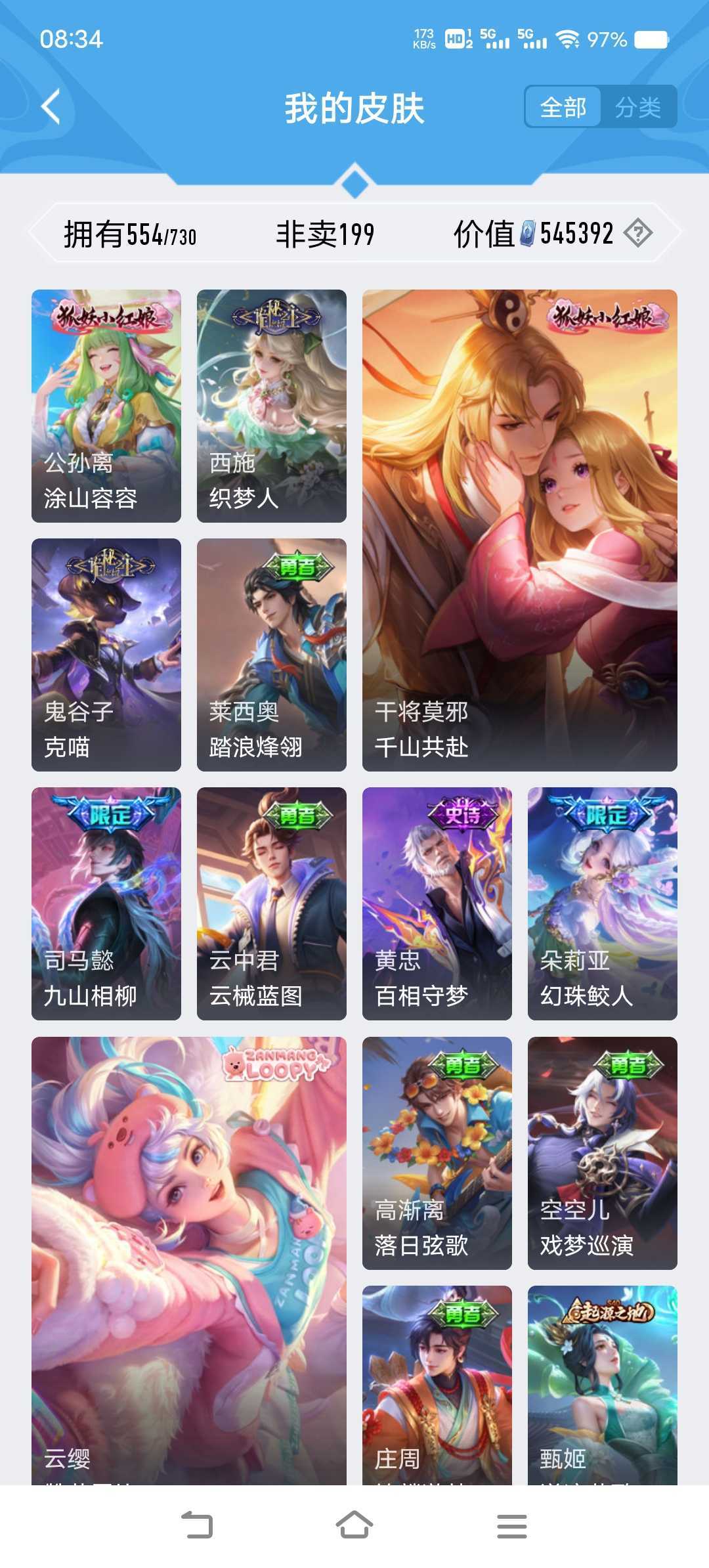View the 空空儿 戏梦巡演 skin
The image size is (709, 1568).
click(603, 1153)
